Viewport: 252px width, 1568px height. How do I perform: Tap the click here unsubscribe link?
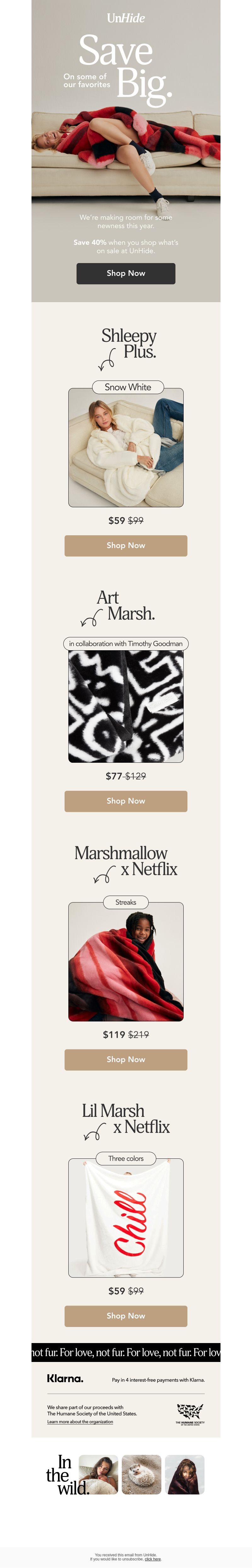coord(153,1559)
